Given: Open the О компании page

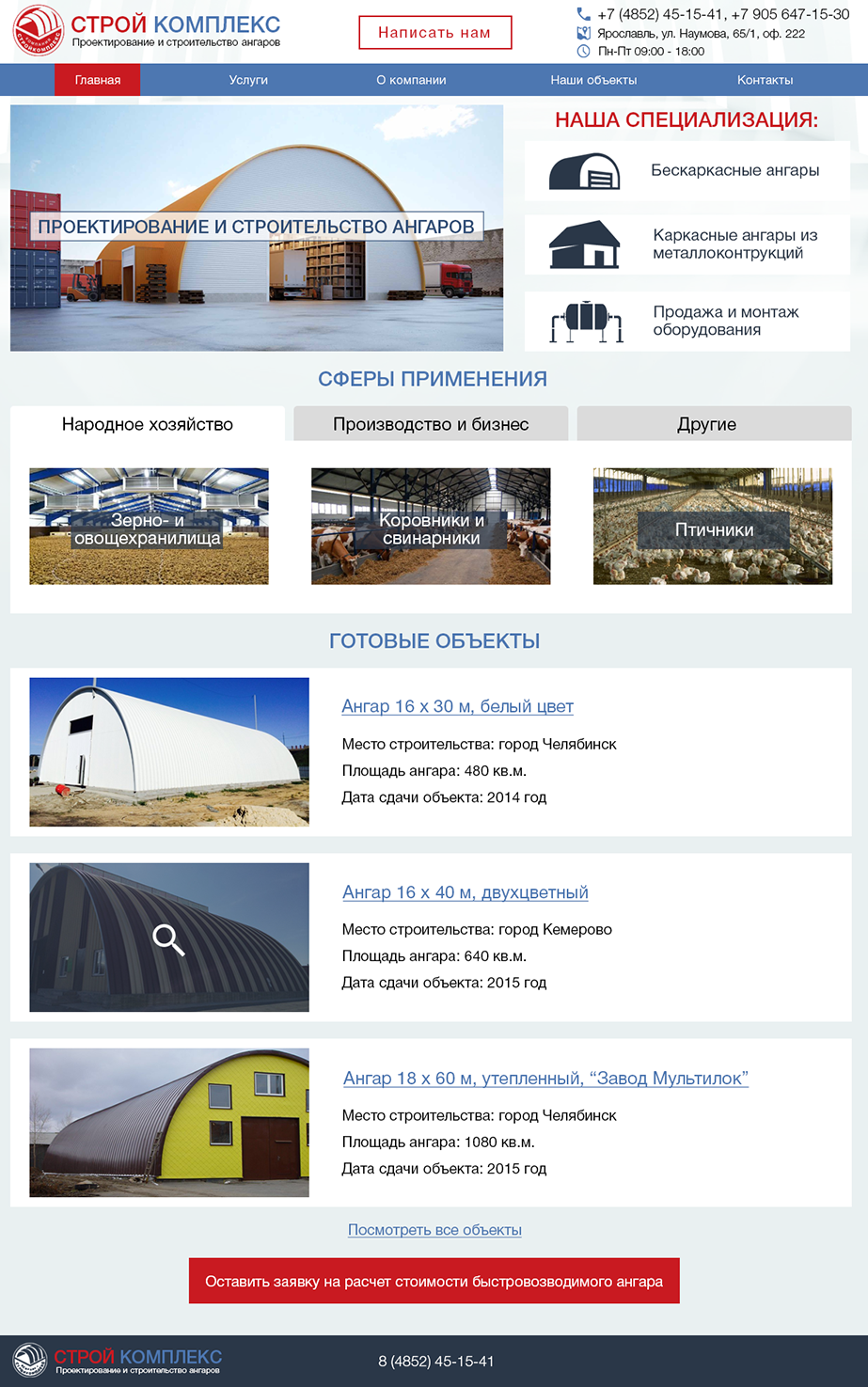Looking at the screenshot, I should pos(411,80).
